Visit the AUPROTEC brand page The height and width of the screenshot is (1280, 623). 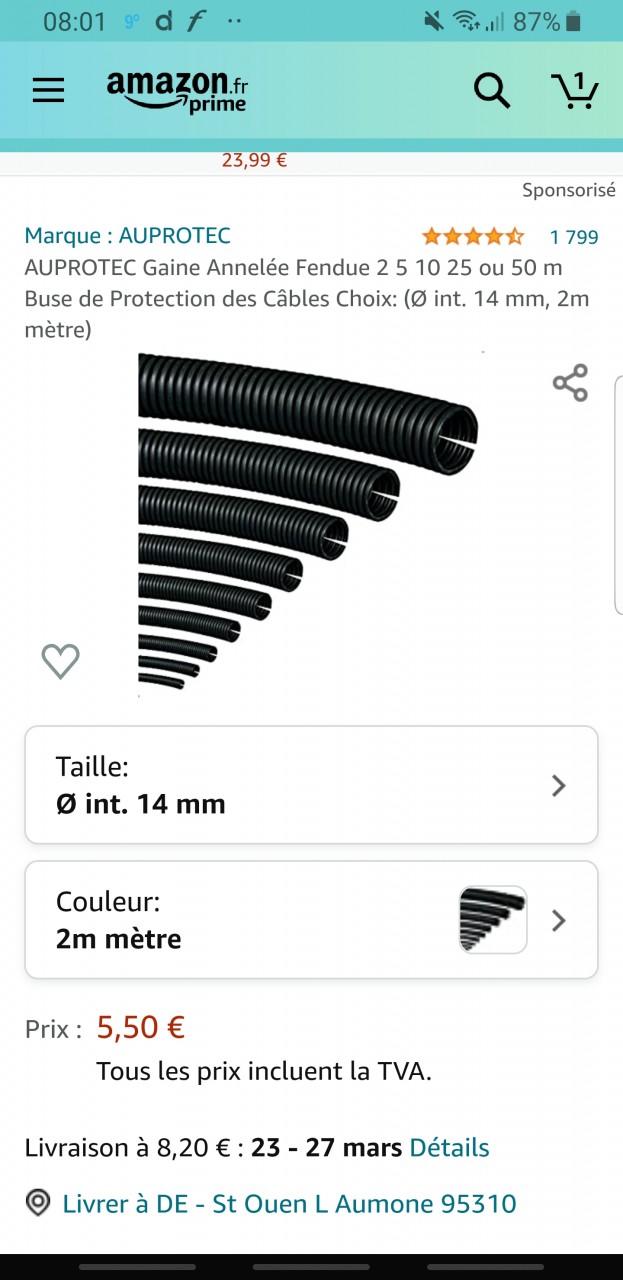(x=128, y=236)
